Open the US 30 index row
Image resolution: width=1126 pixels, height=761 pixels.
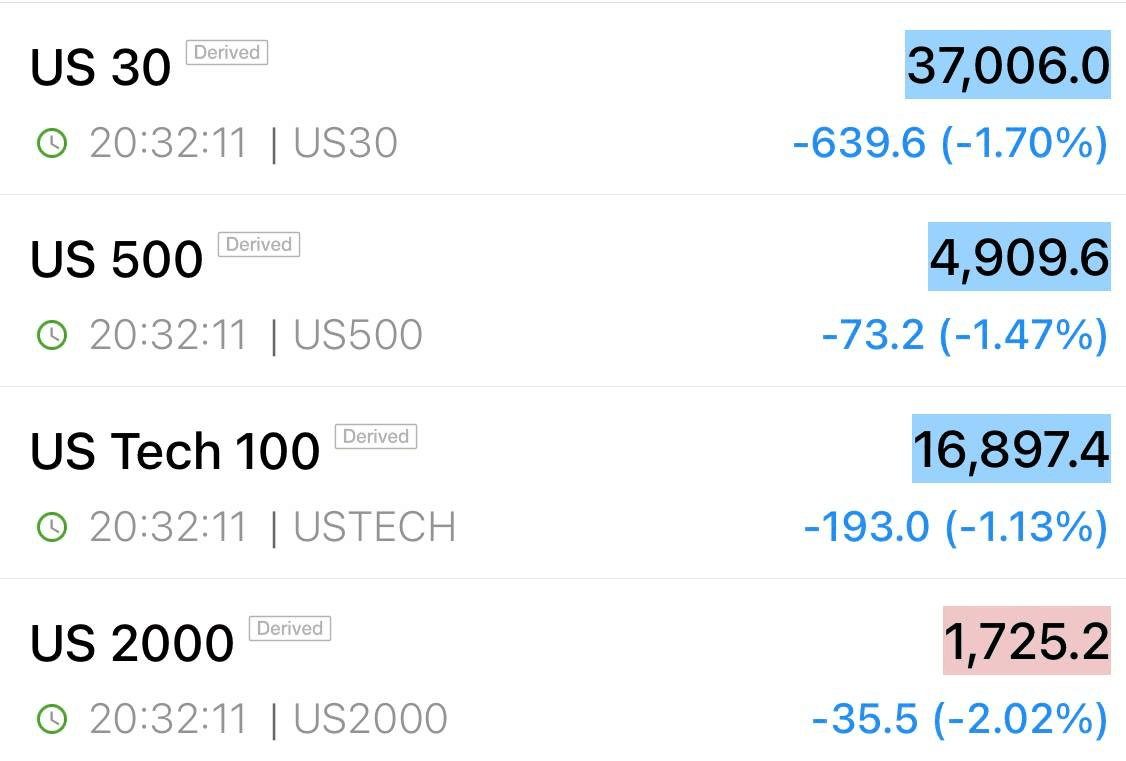pyautogui.click(x=101, y=68)
